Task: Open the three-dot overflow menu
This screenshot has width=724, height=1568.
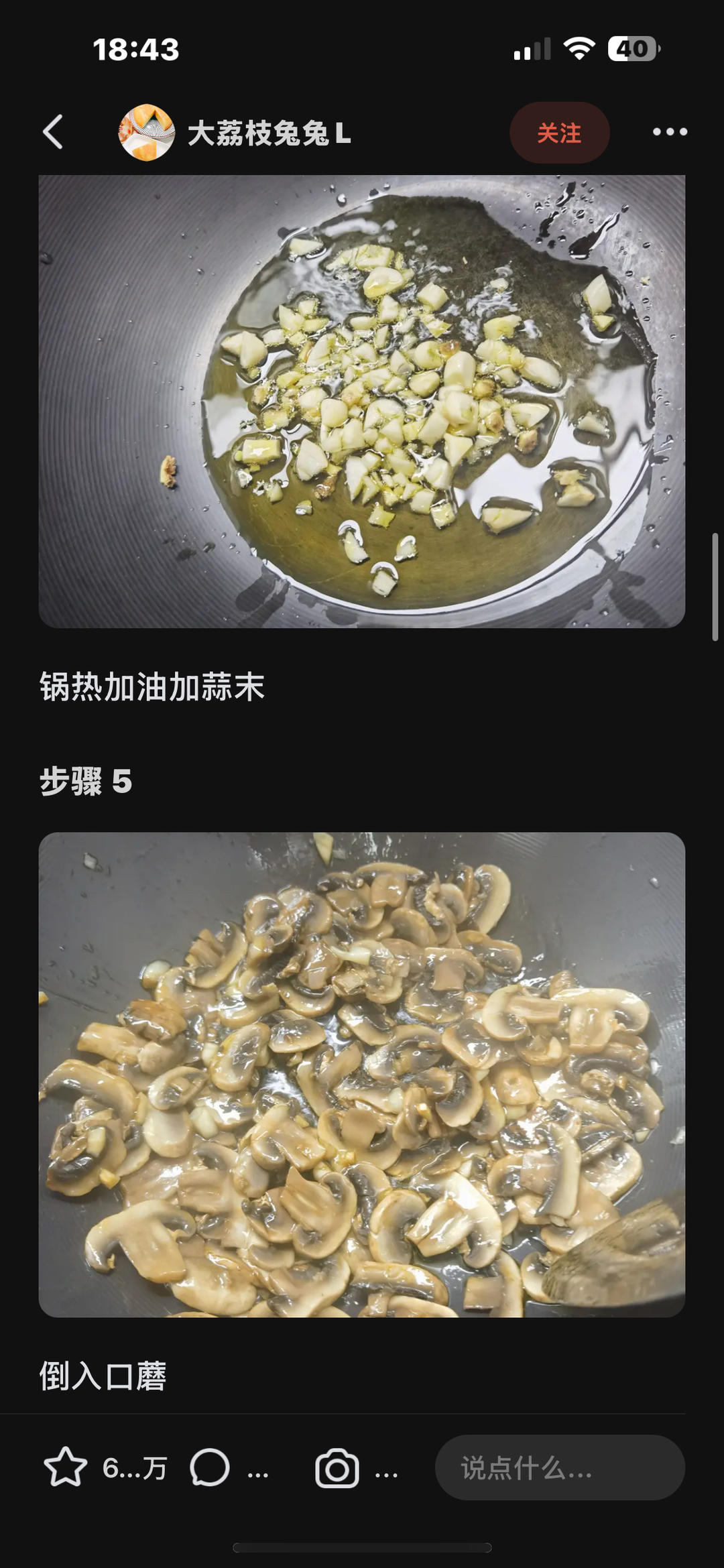Action: tap(670, 132)
